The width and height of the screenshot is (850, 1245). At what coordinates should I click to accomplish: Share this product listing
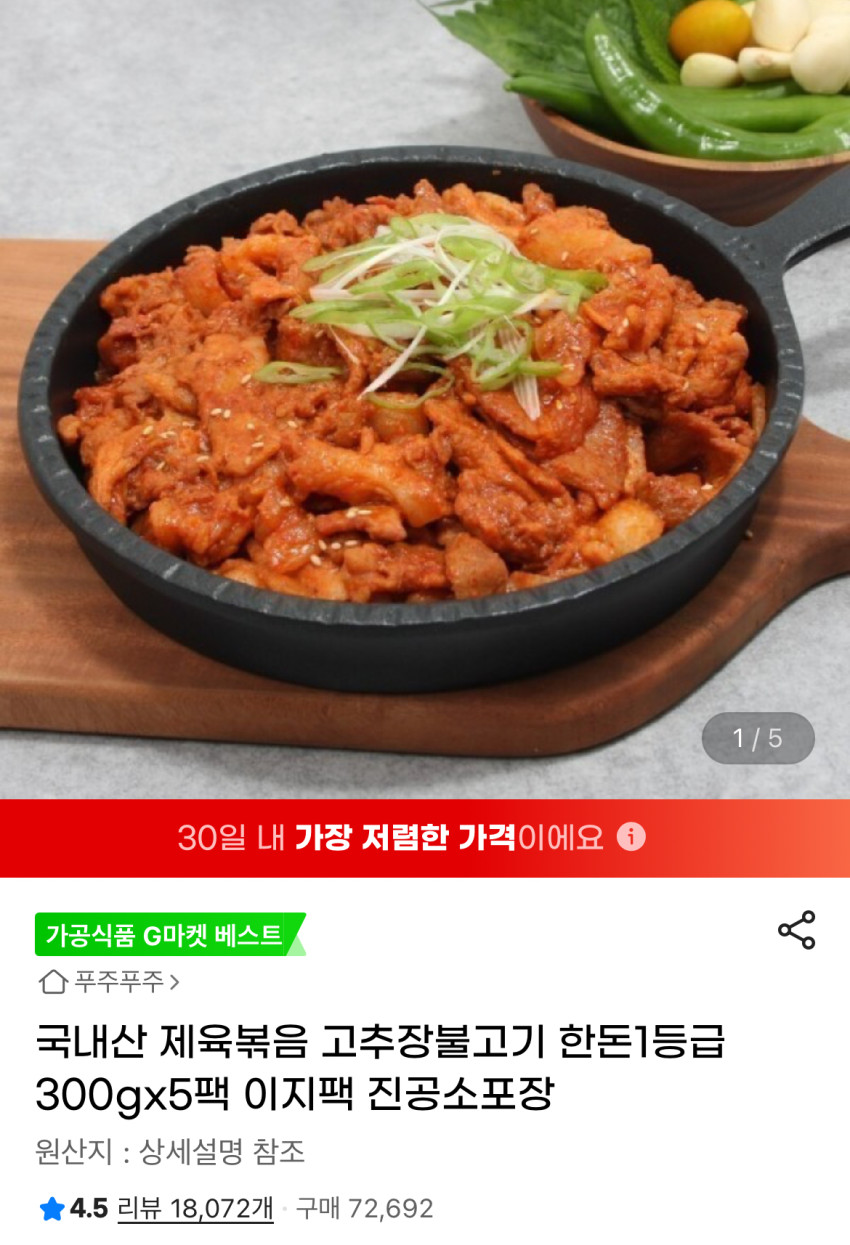pos(797,930)
